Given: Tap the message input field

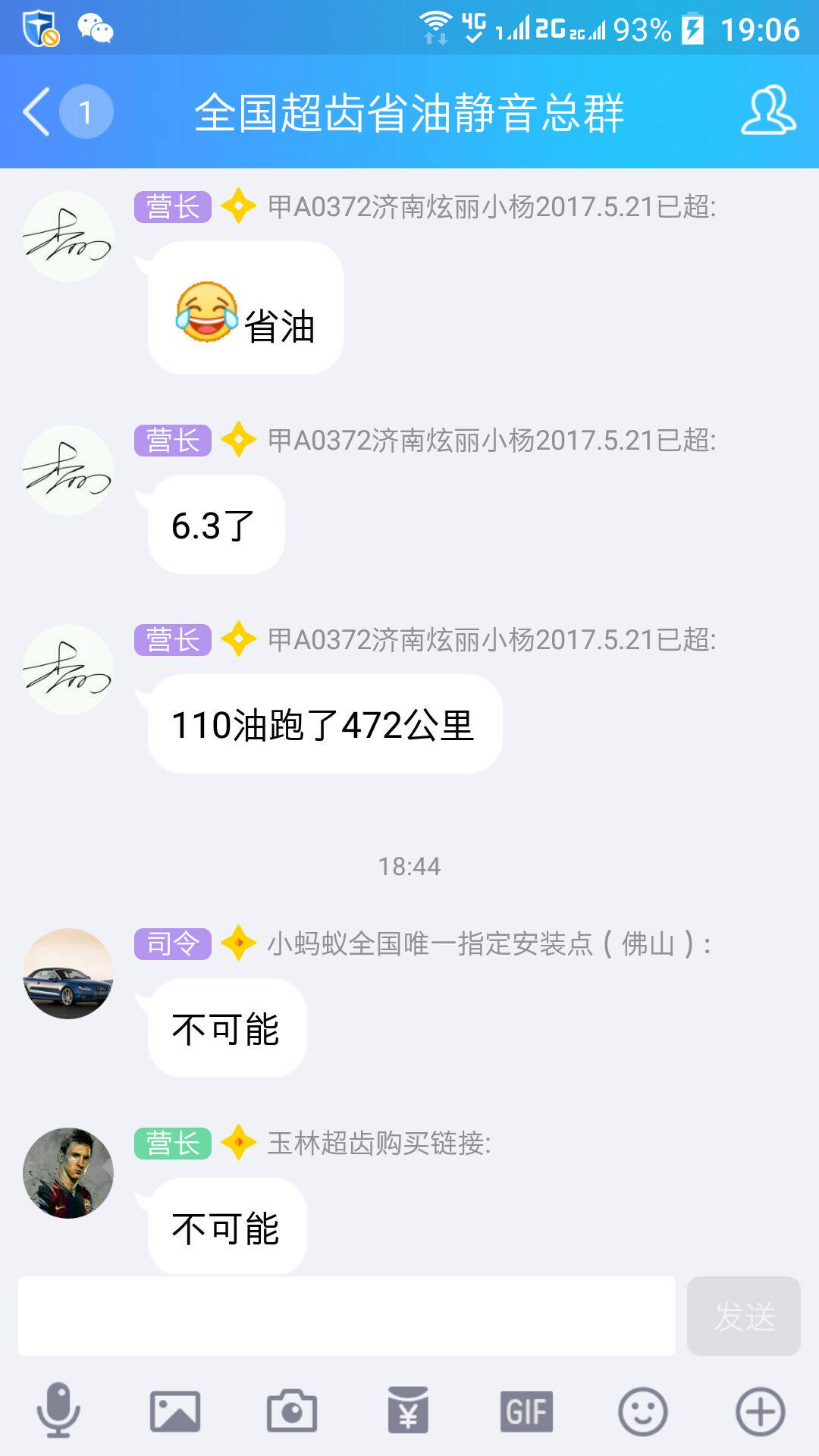Looking at the screenshot, I should 347,1316.
